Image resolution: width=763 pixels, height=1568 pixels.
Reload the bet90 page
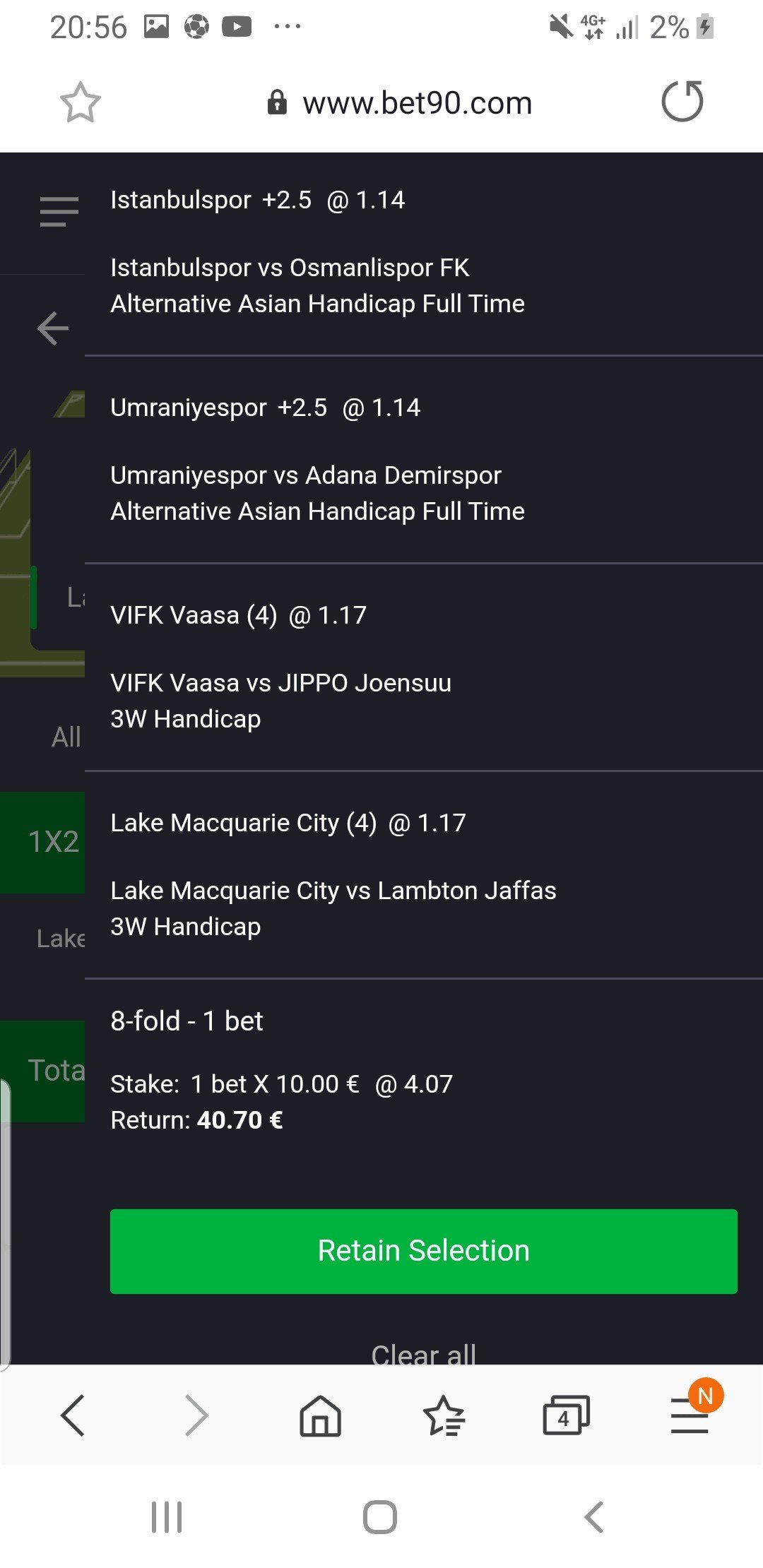pos(682,102)
